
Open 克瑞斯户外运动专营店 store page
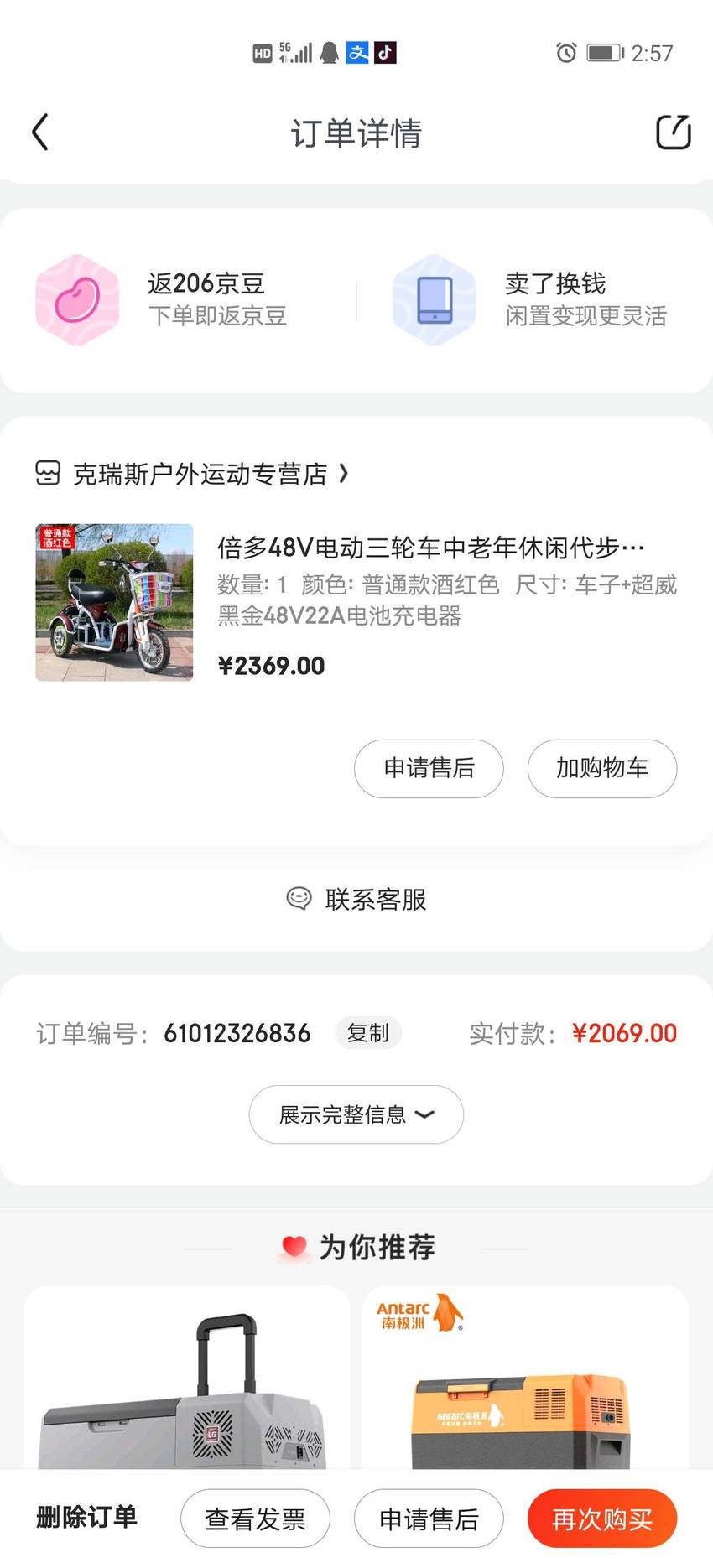click(191, 474)
